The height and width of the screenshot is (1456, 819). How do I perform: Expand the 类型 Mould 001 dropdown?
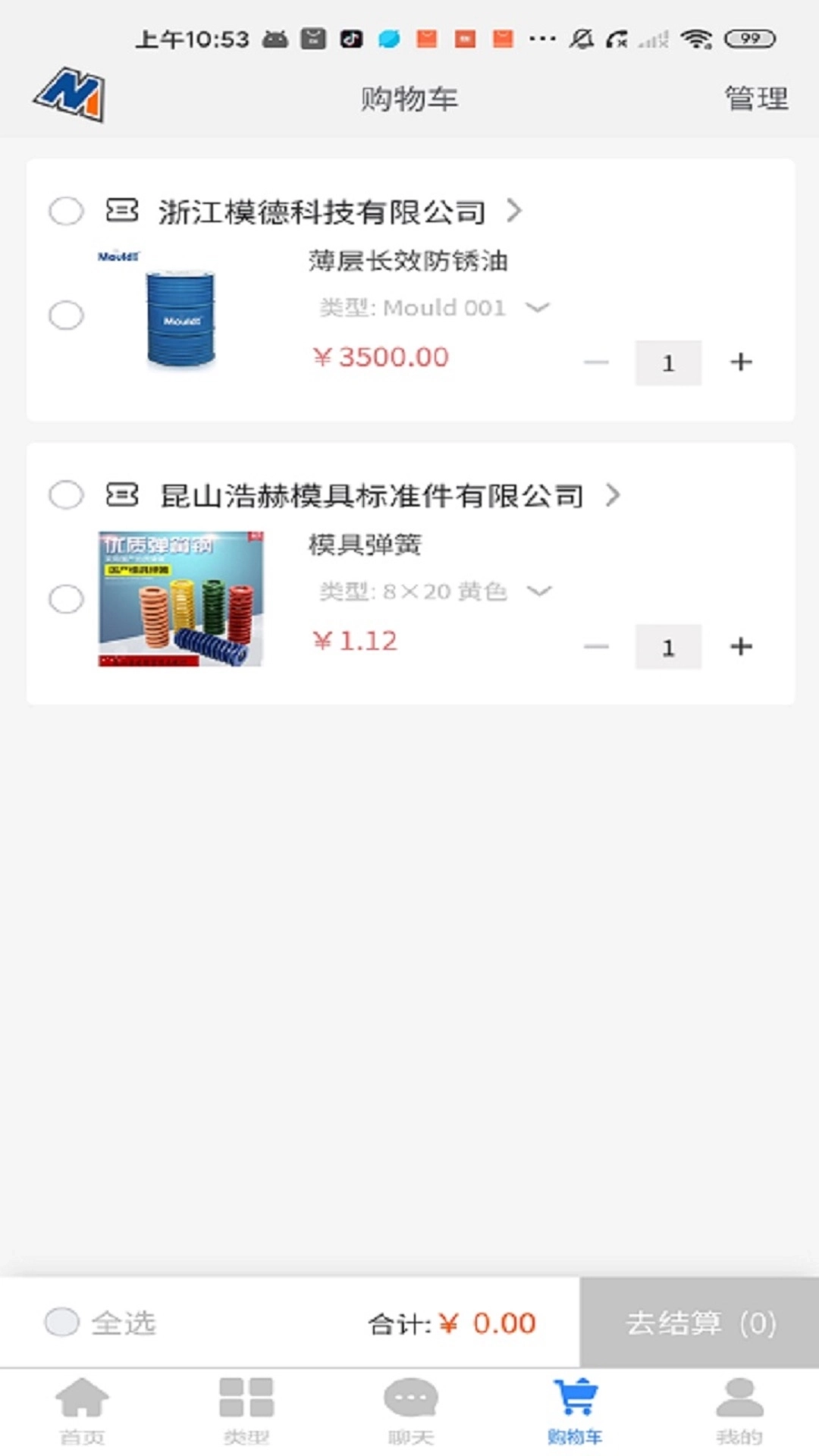(x=536, y=308)
